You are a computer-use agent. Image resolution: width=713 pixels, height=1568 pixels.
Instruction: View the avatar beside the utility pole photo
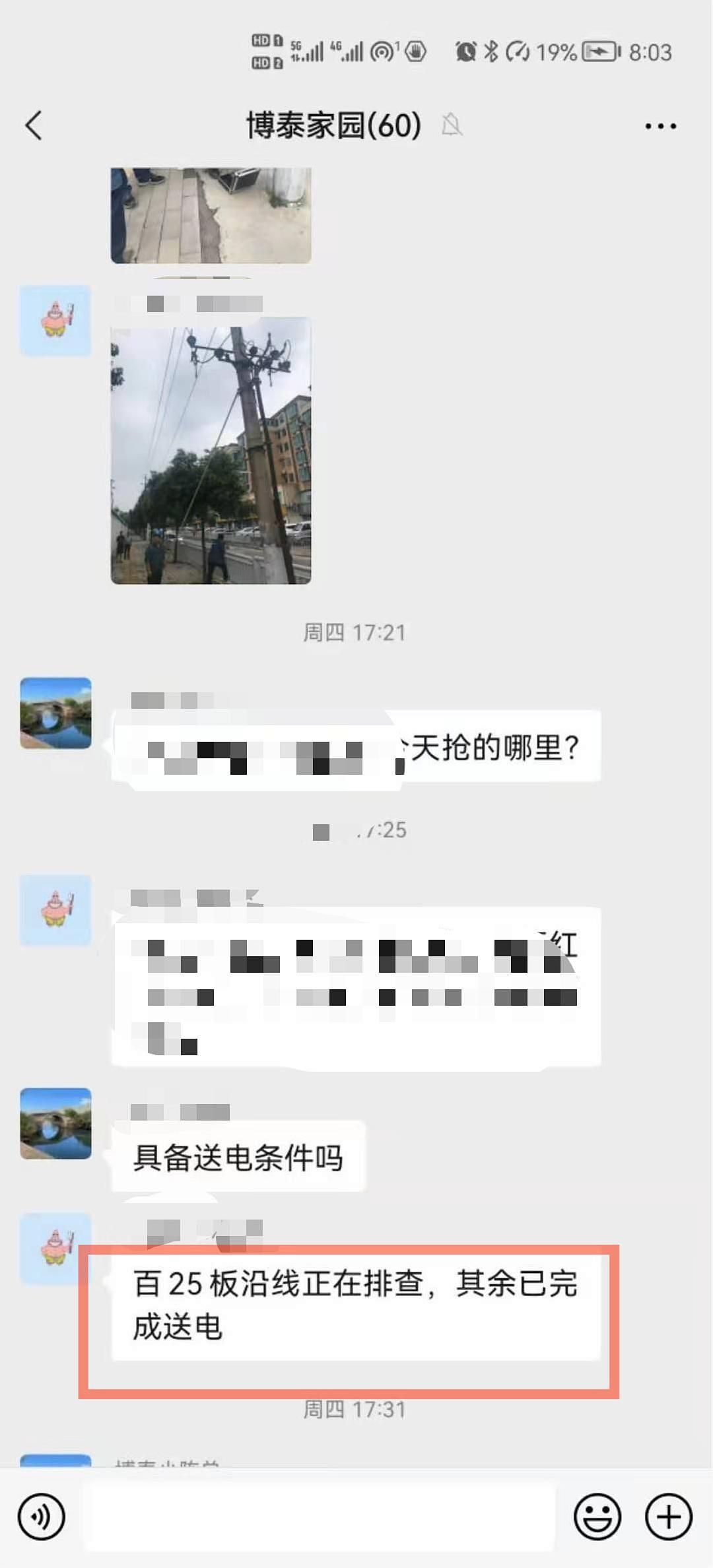pos(56,320)
